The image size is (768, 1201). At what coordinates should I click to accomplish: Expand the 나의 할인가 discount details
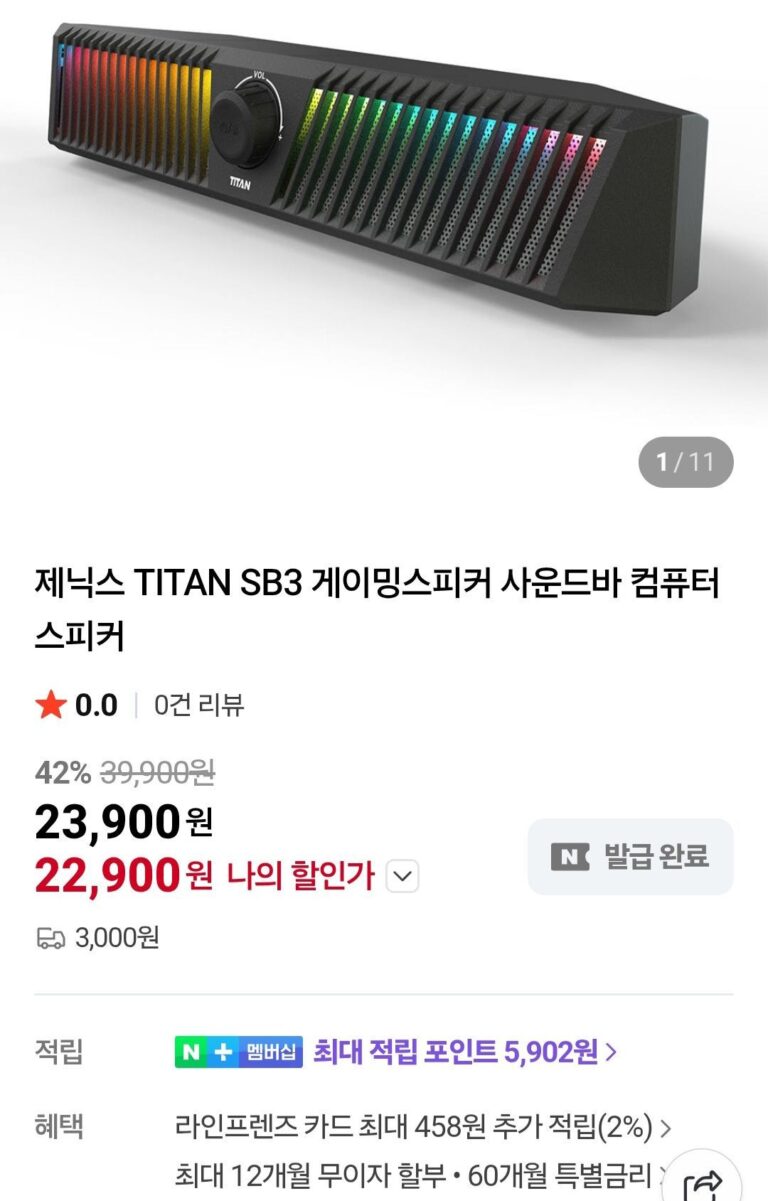pyautogui.click(x=402, y=878)
